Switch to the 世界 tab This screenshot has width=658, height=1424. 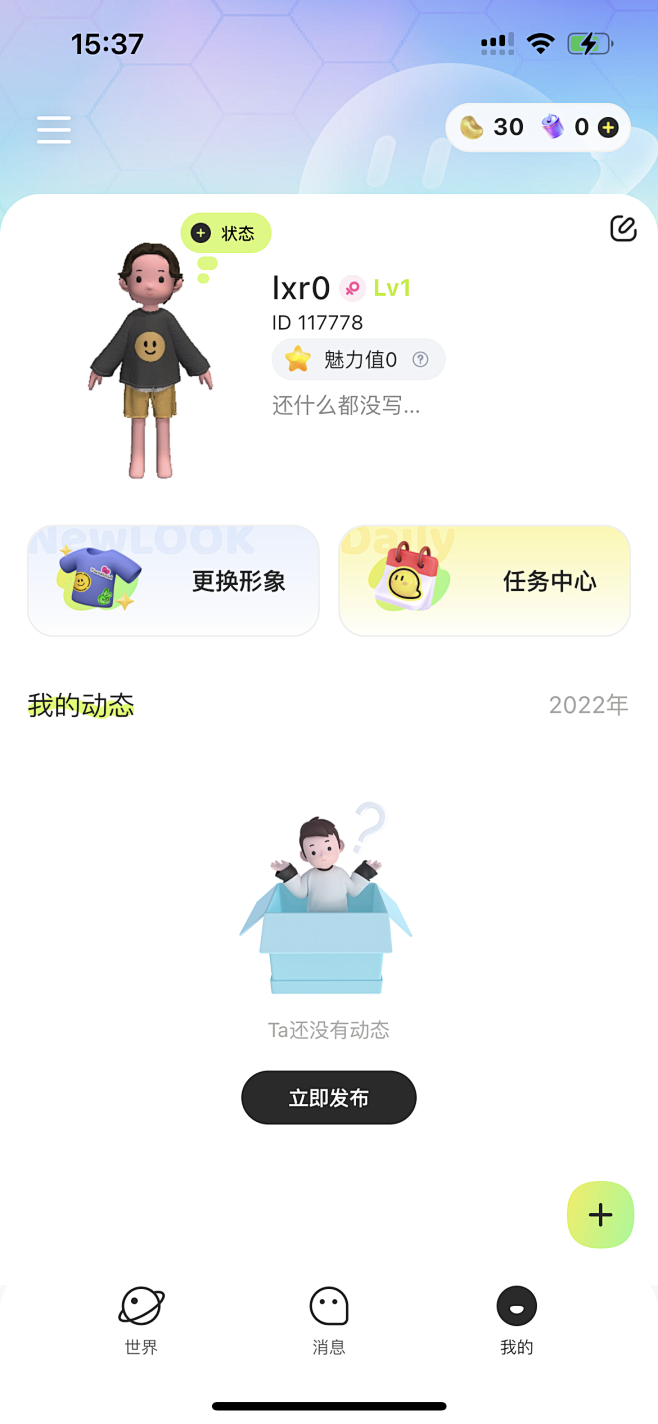[141, 1320]
